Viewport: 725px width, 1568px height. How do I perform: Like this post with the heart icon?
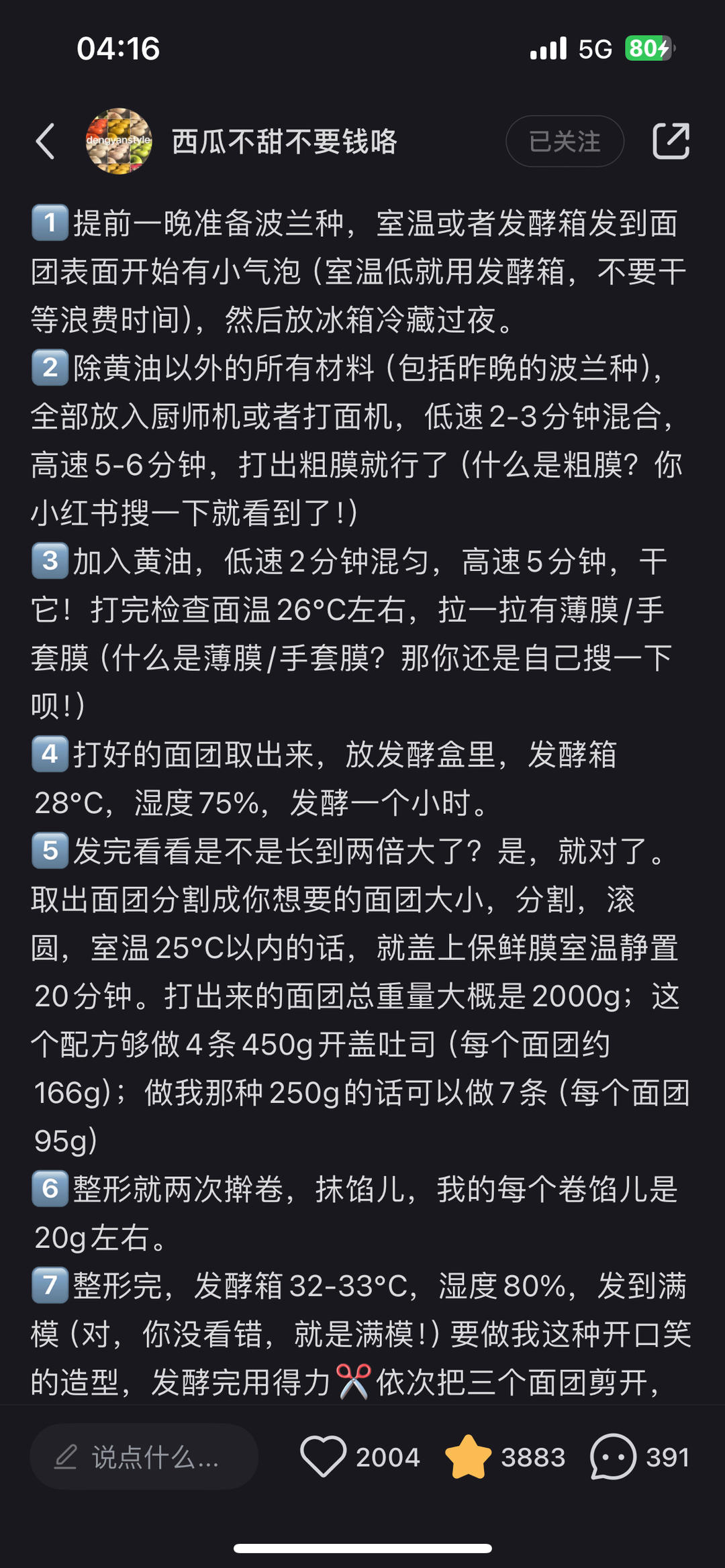(323, 1457)
